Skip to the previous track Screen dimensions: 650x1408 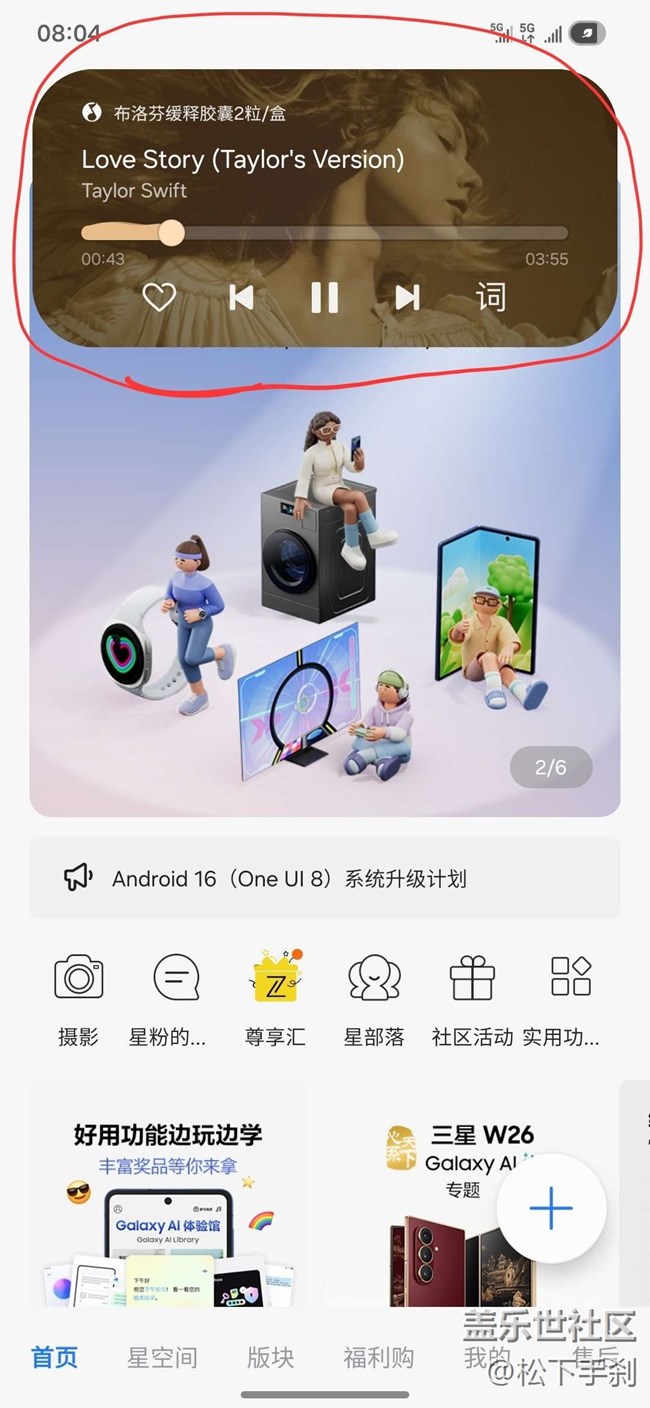241,297
